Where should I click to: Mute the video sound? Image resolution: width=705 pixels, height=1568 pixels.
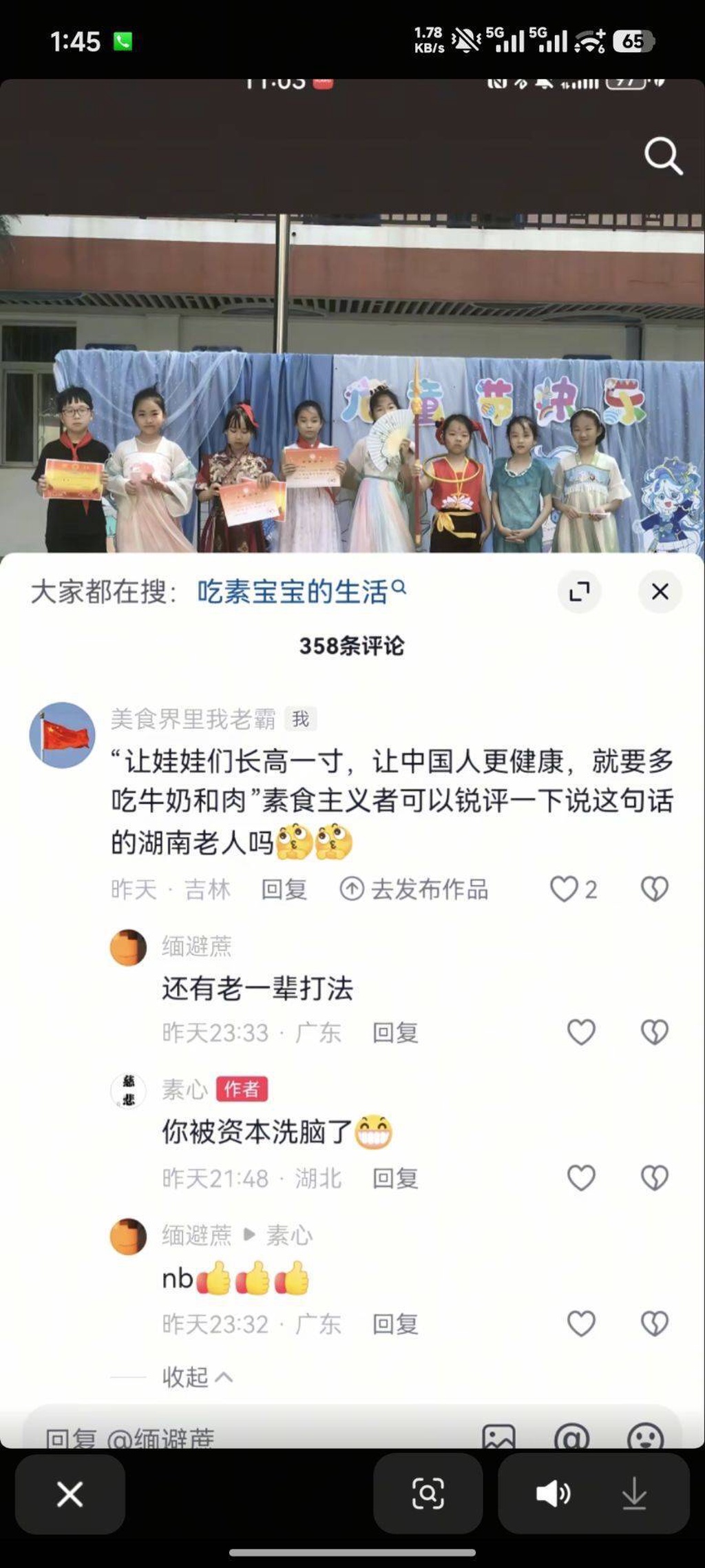pos(553,1494)
